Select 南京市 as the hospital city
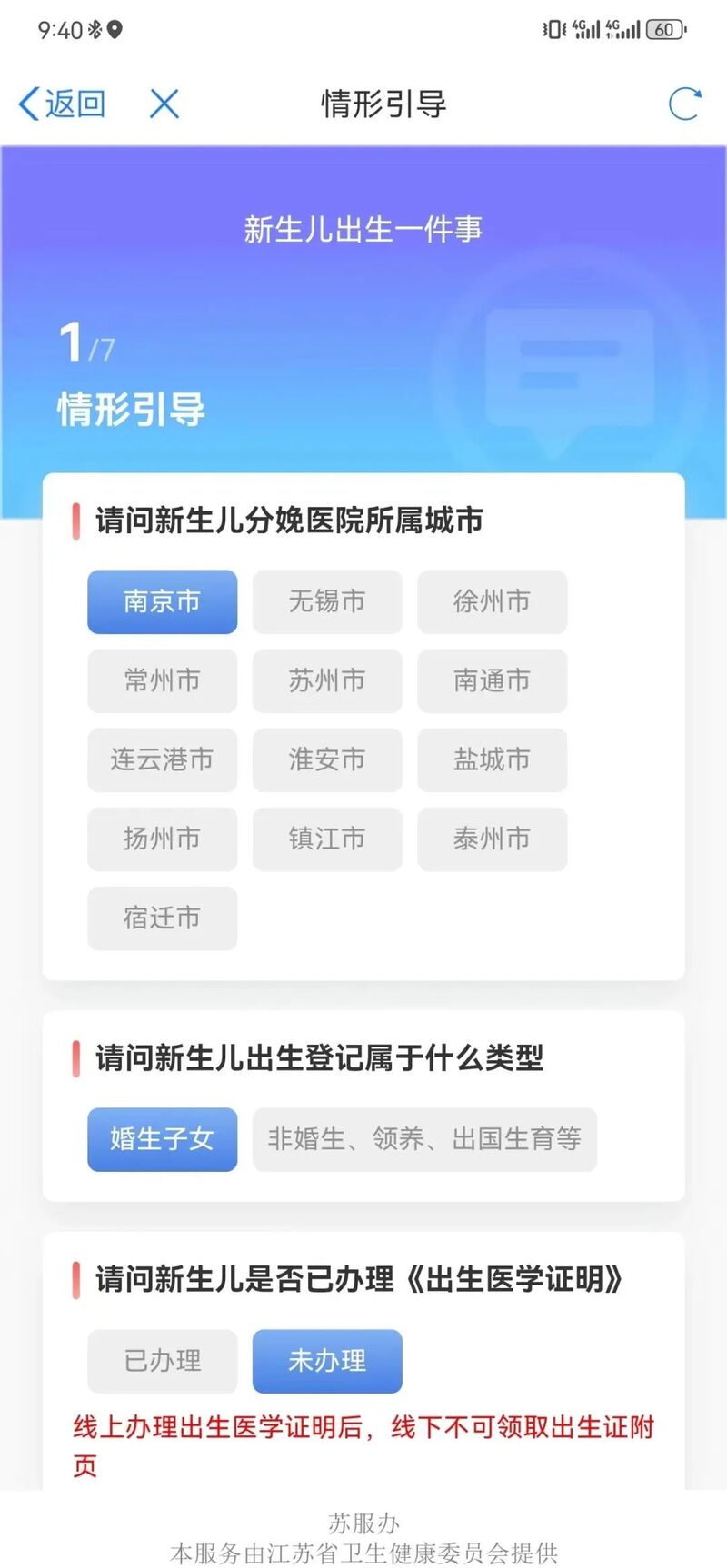 [162, 601]
